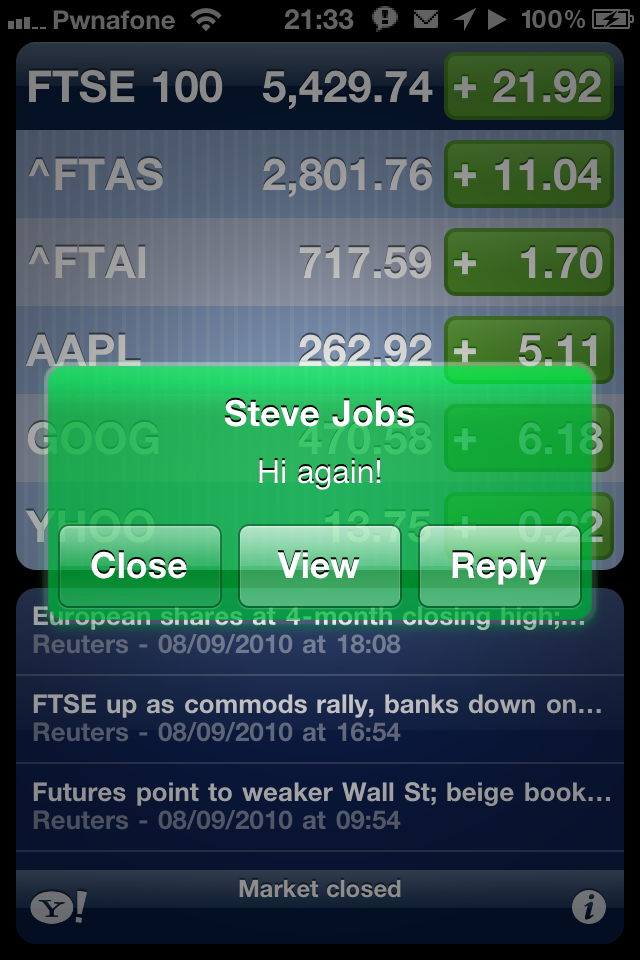Select the ^FTAI index row
This screenshot has height=960, width=640.
tap(230, 263)
